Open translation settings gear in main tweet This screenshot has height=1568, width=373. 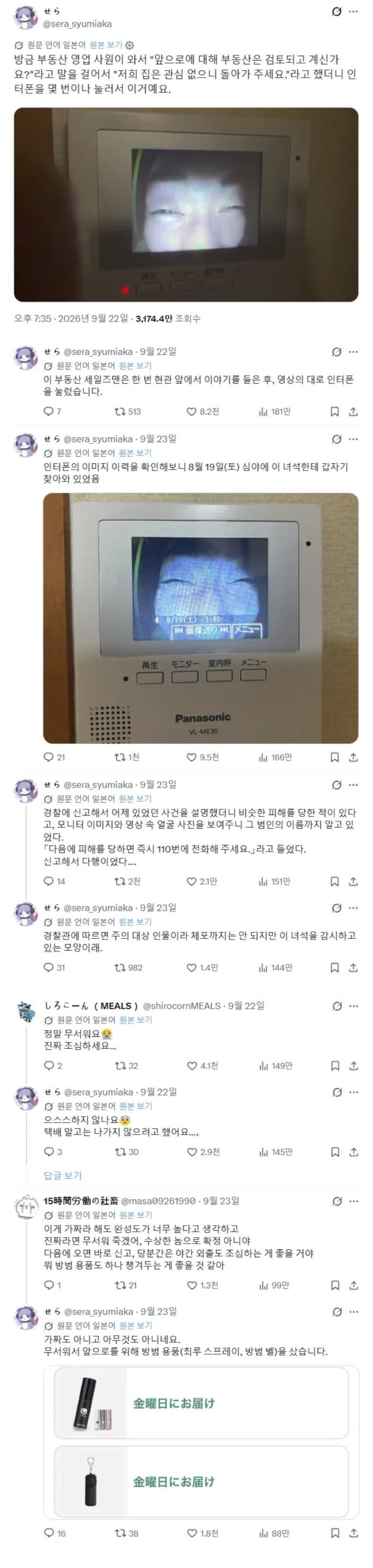(x=130, y=45)
